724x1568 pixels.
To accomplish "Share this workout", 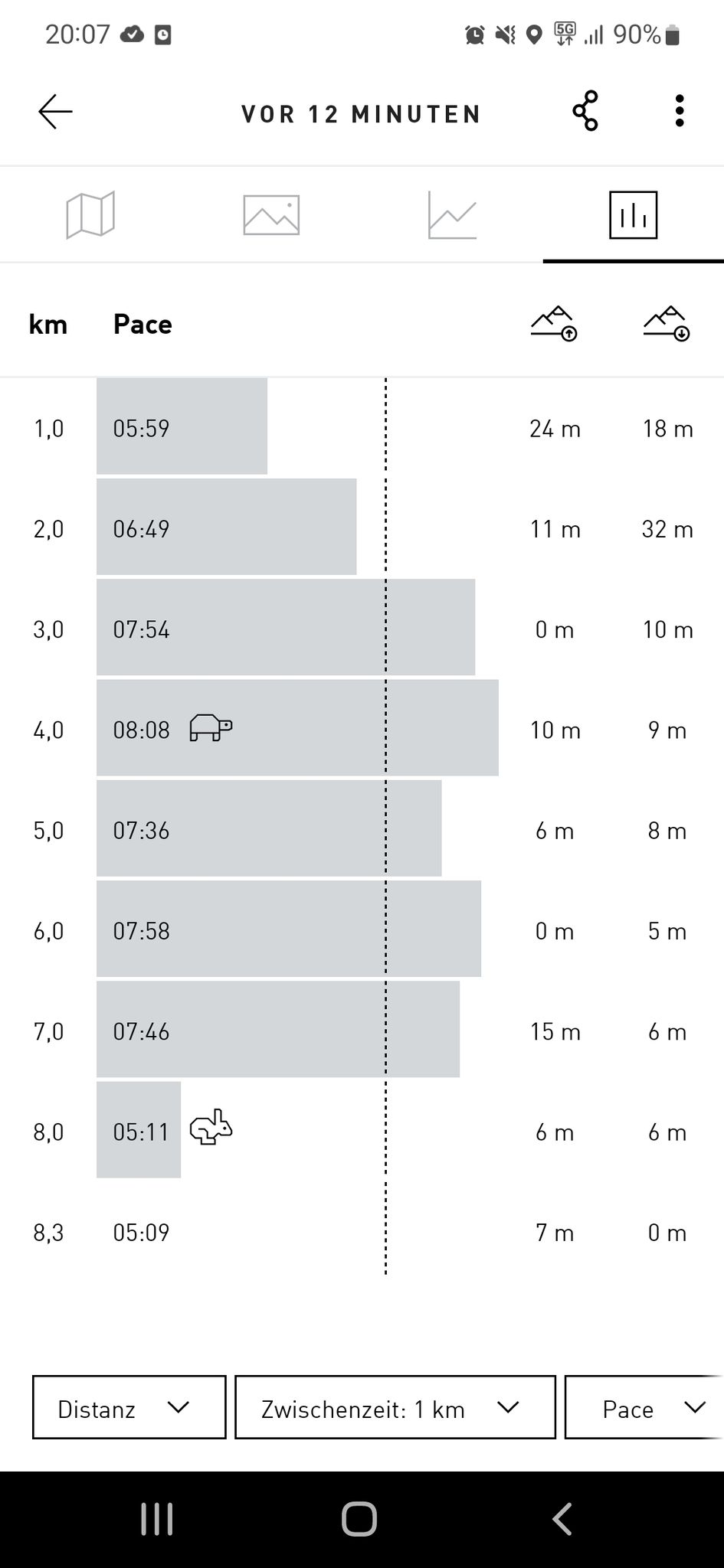I will [585, 111].
